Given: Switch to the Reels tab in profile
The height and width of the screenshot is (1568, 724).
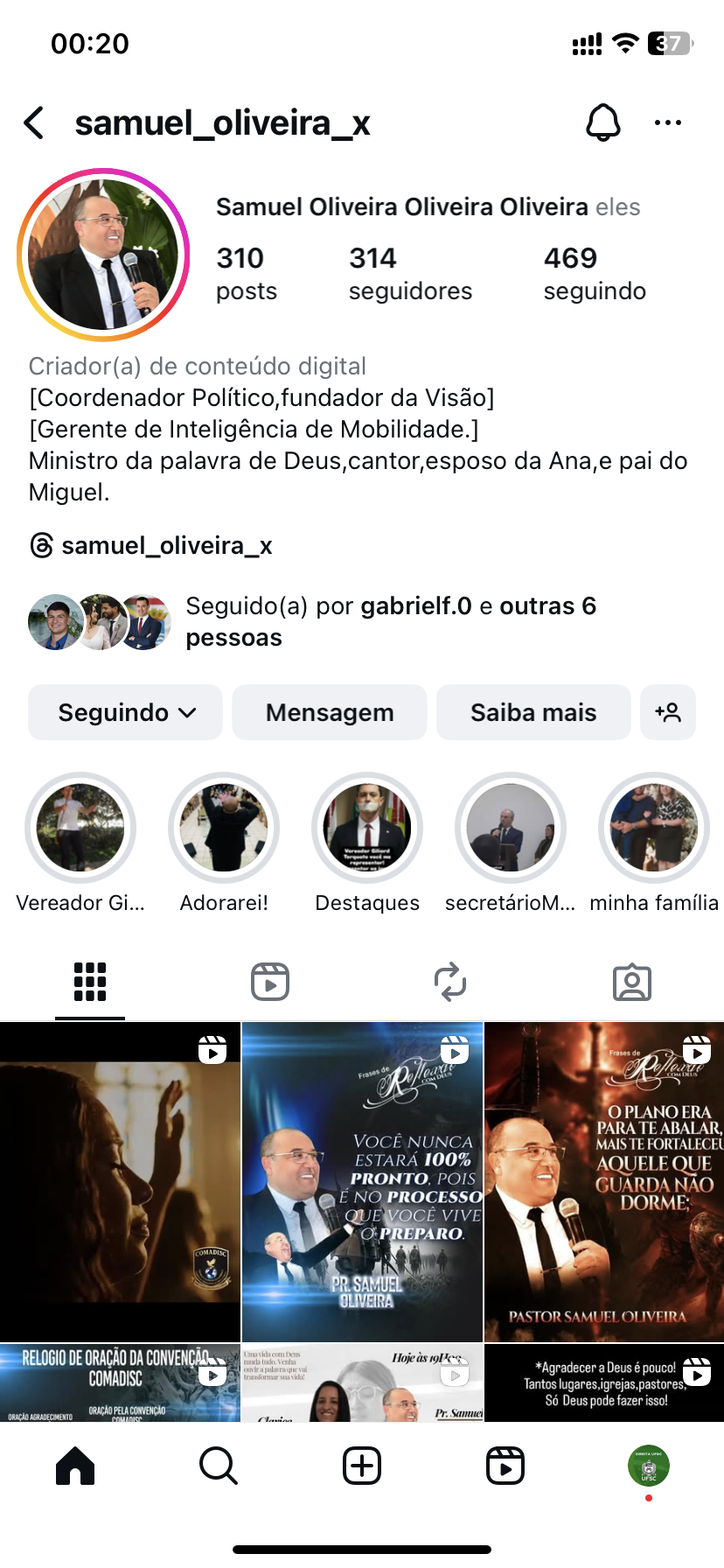Looking at the screenshot, I should (x=270, y=982).
